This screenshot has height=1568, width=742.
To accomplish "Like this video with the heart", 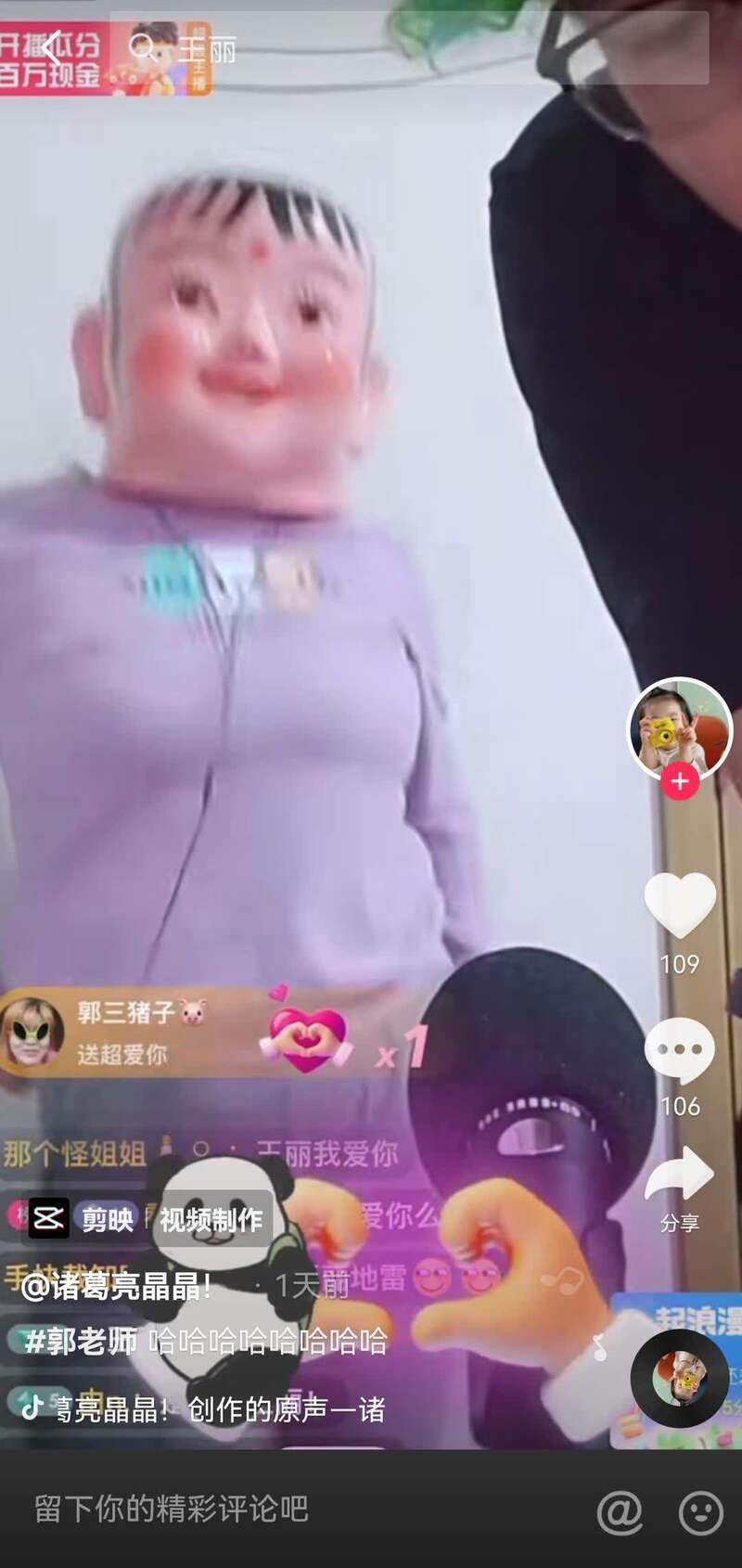I will (x=680, y=904).
